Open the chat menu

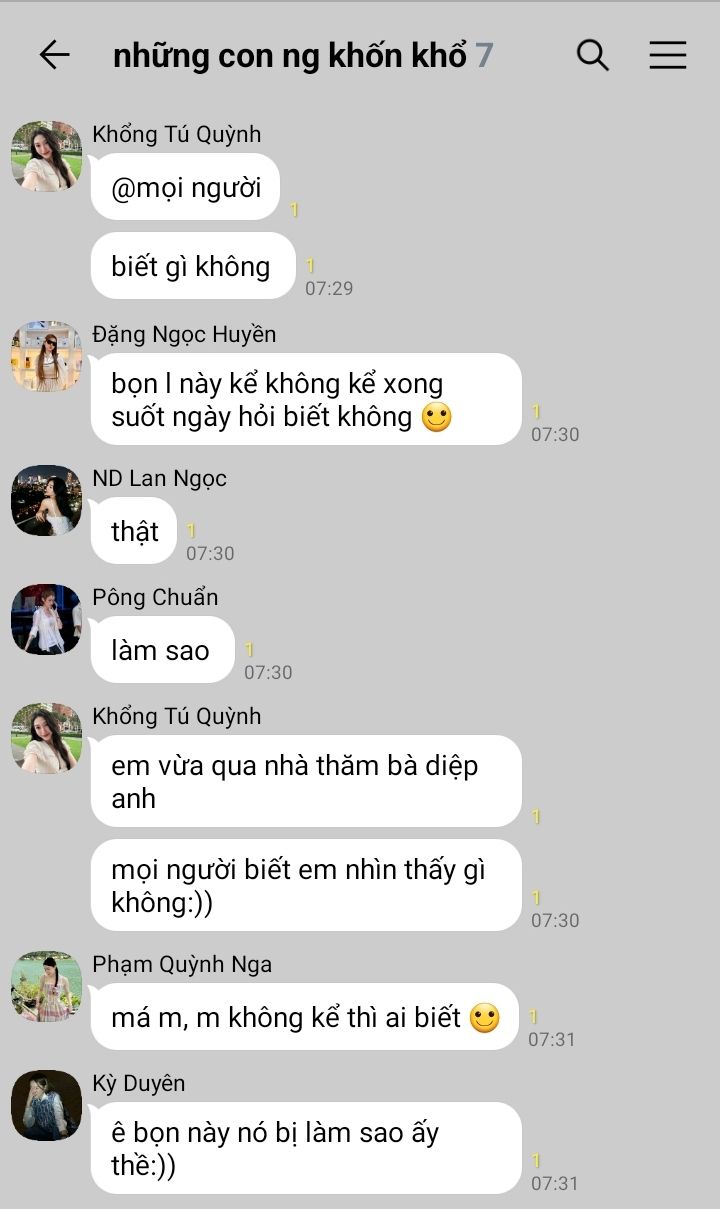point(667,55)
